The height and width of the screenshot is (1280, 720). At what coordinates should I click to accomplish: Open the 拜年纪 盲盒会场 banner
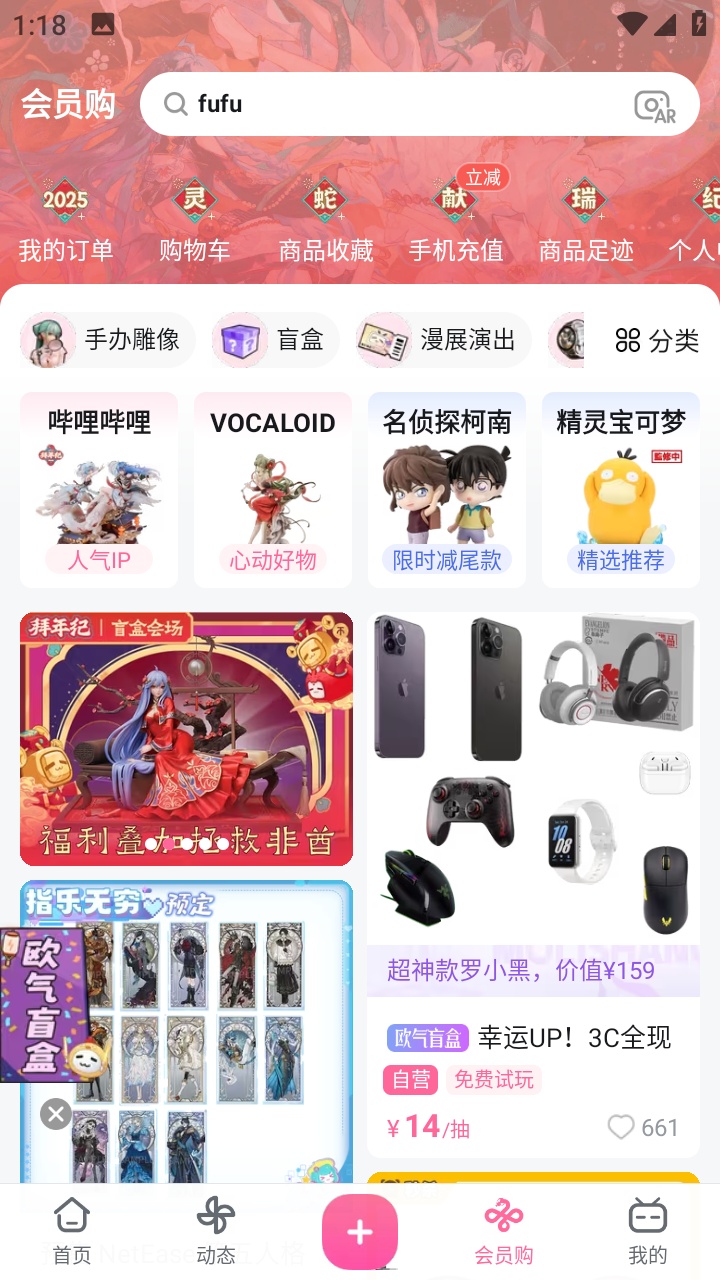(x=186, y=738)
